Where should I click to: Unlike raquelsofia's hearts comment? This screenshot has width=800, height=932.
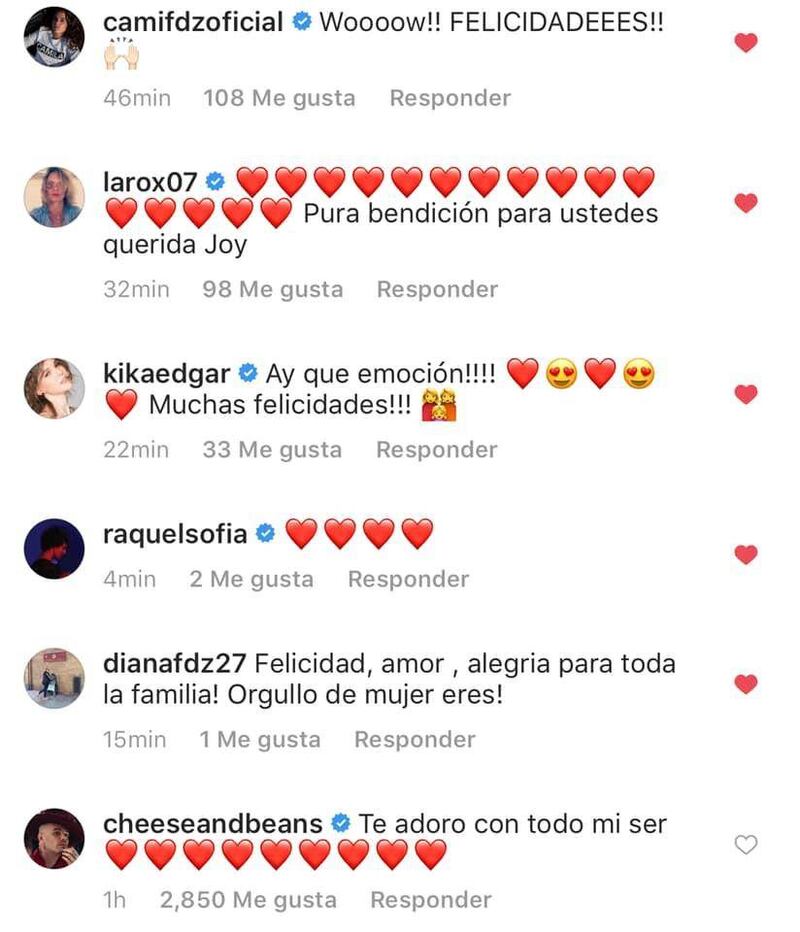point(746,554)
